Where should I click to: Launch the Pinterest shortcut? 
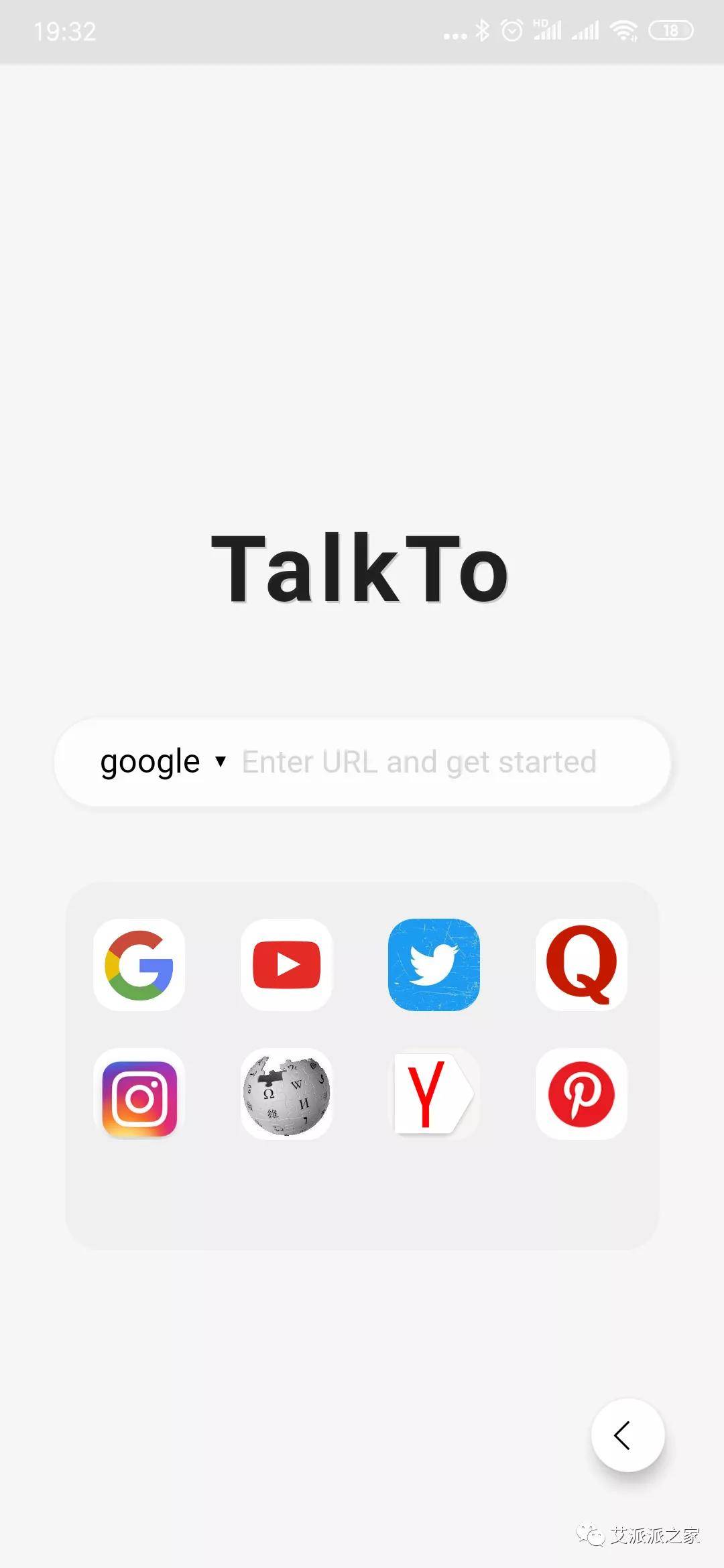pos(581,1094)
